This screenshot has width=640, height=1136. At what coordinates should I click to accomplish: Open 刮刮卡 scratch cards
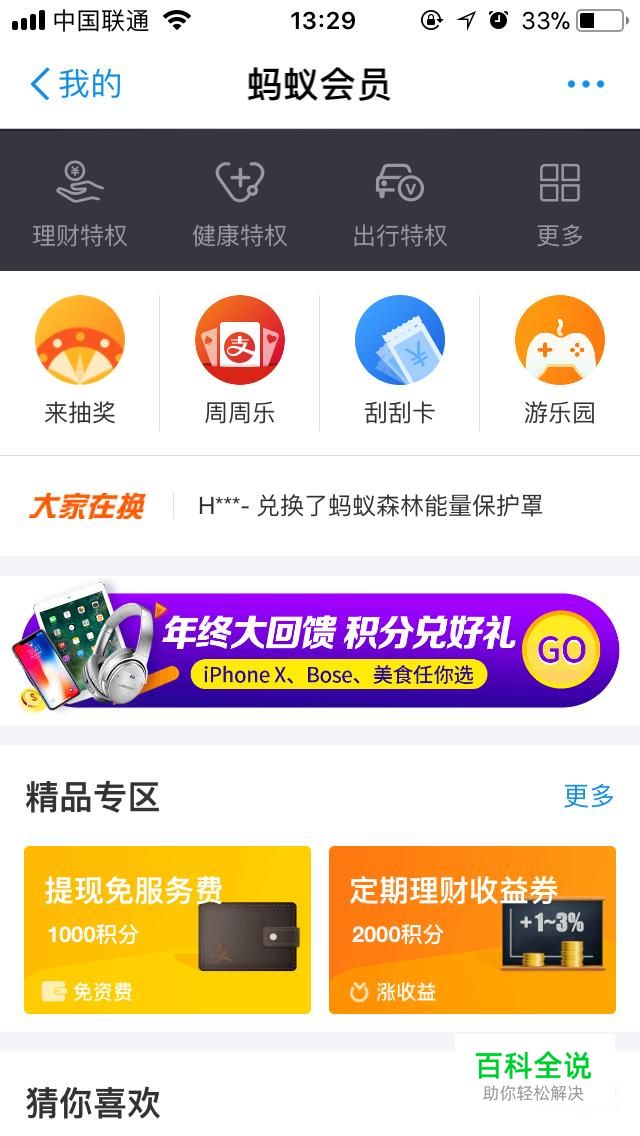(399, 361)
